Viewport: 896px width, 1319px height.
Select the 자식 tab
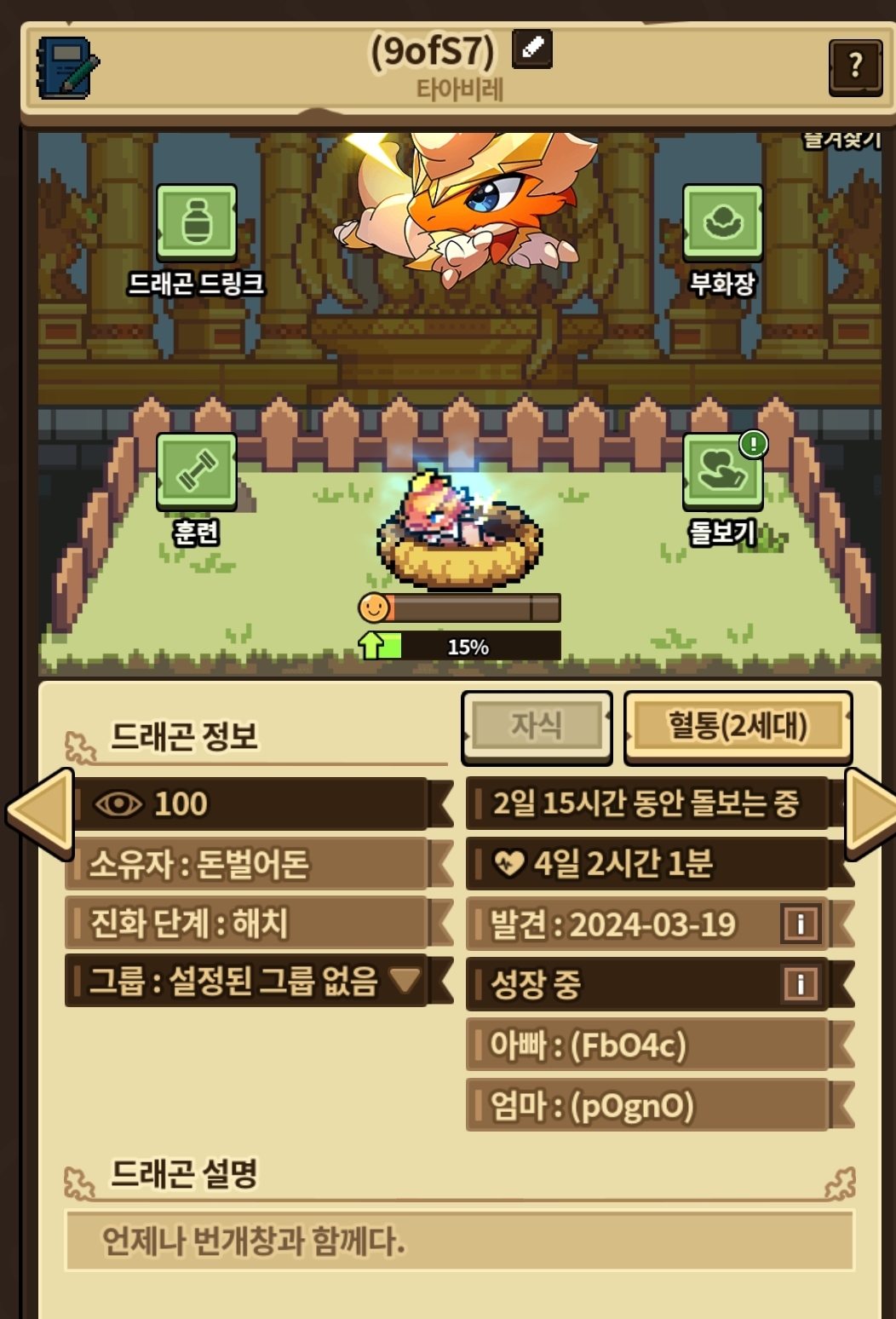(537, 727)
